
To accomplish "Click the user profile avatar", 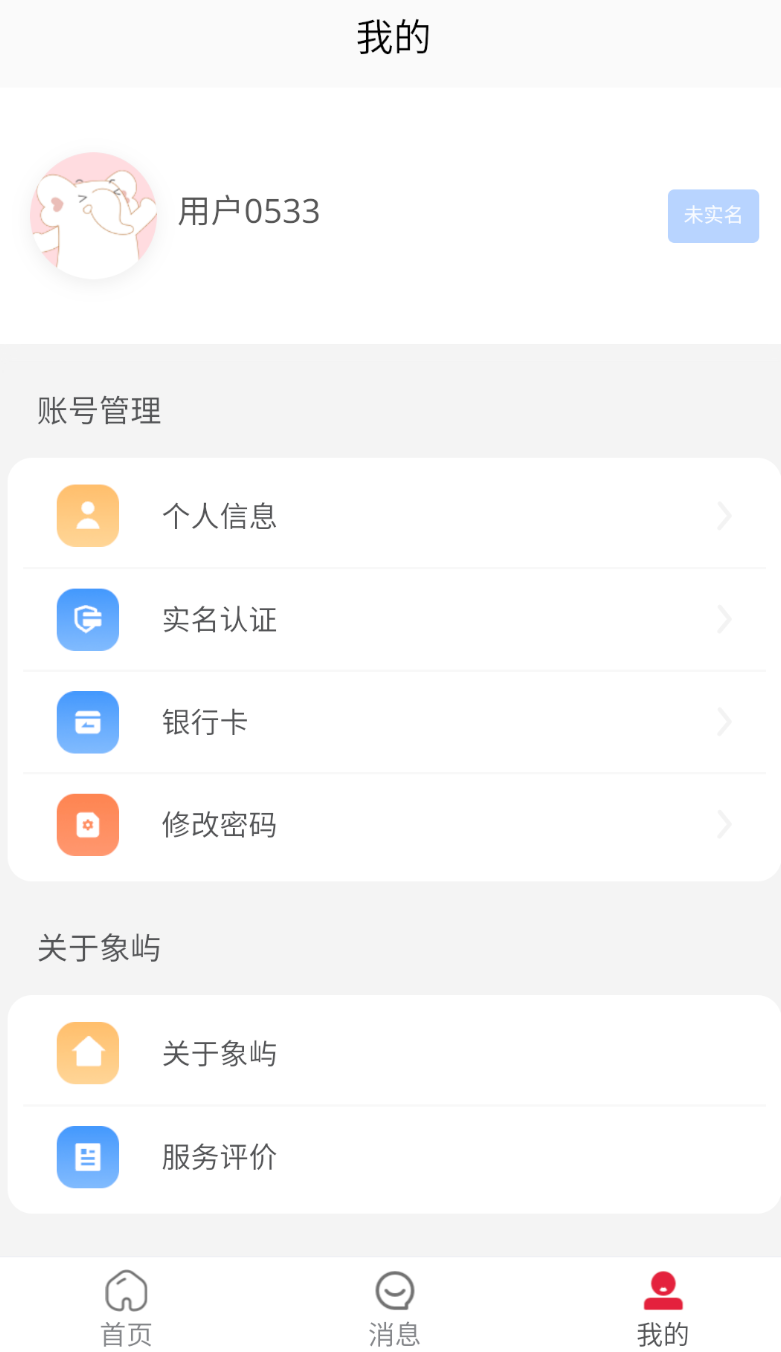I will pos(93,216).
